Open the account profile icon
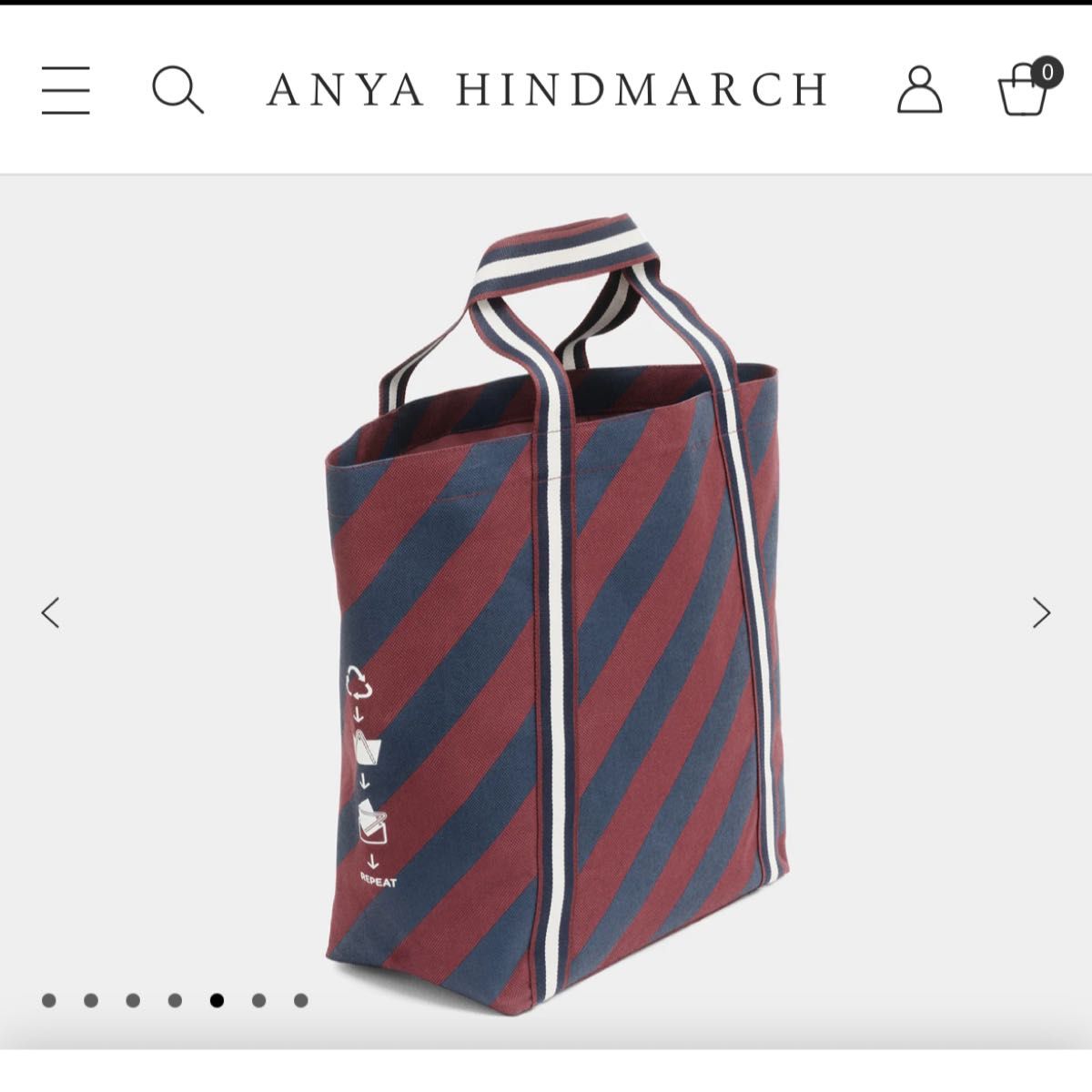This screenshot has width=1092, height=1092. pyautogui.click(x=919, y=89)
